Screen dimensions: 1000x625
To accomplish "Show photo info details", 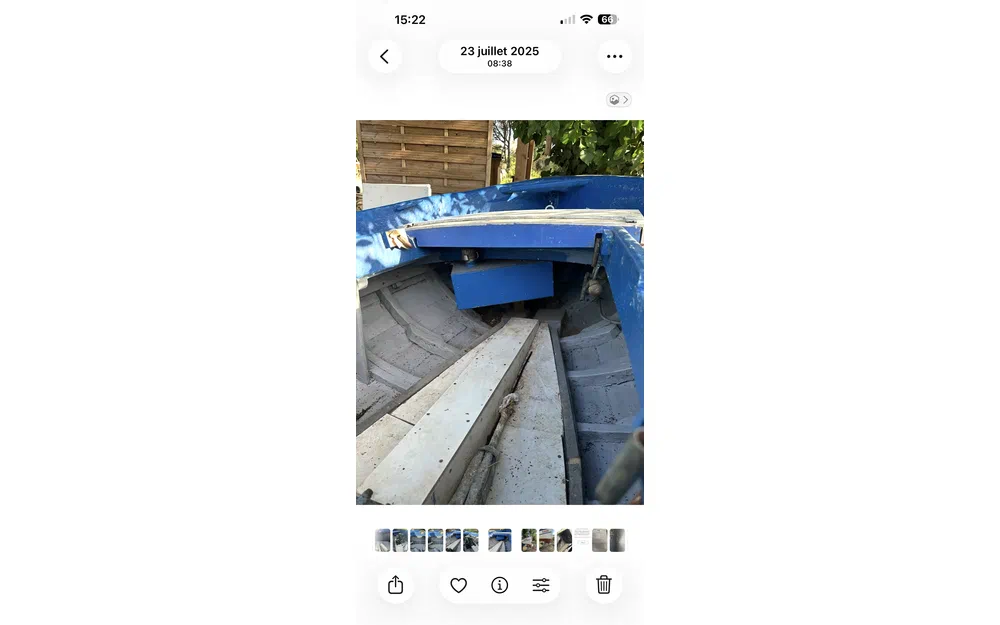I will coord(499,585).
